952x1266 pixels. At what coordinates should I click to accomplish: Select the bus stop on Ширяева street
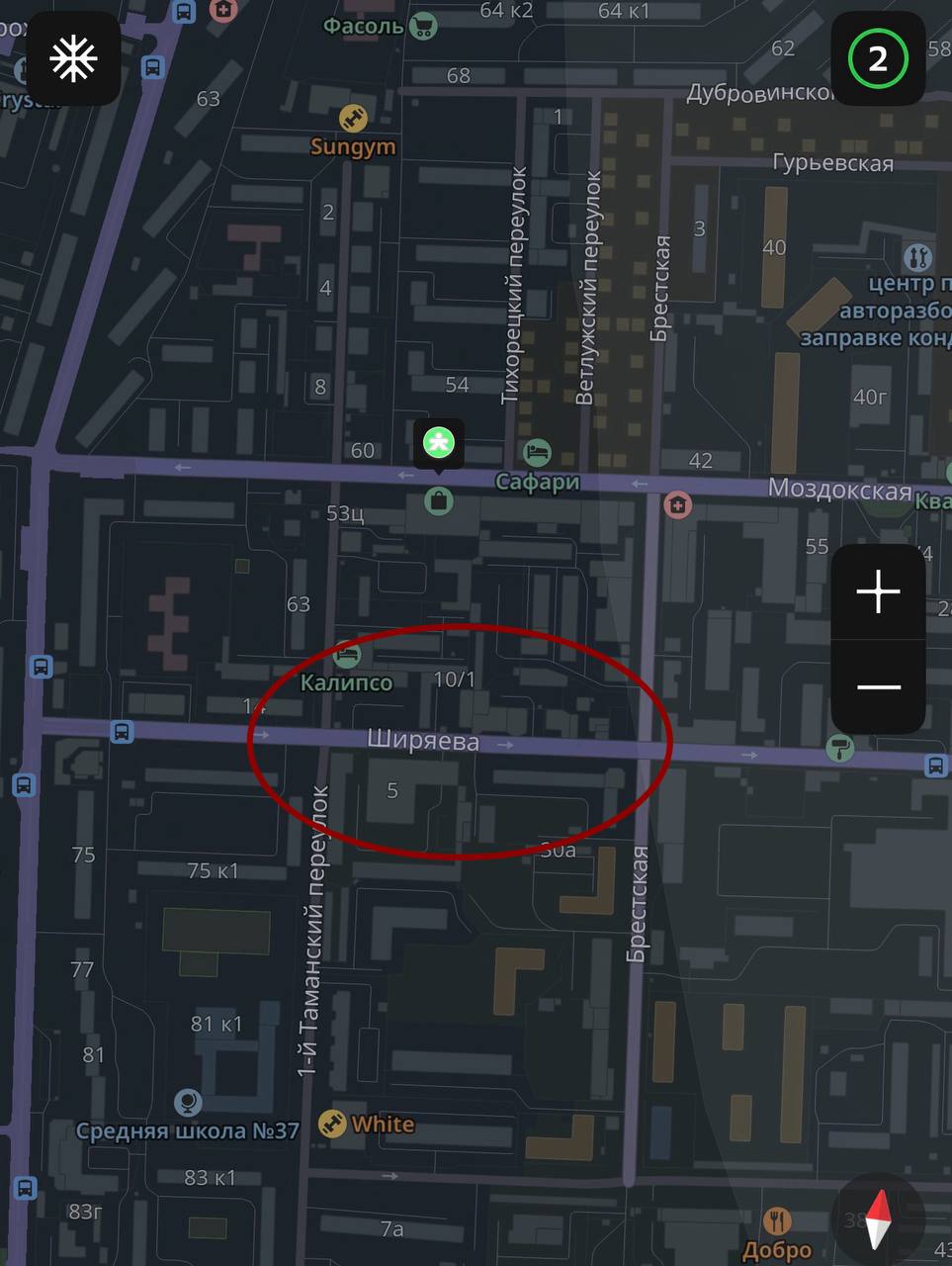click(x=122, y=732)
